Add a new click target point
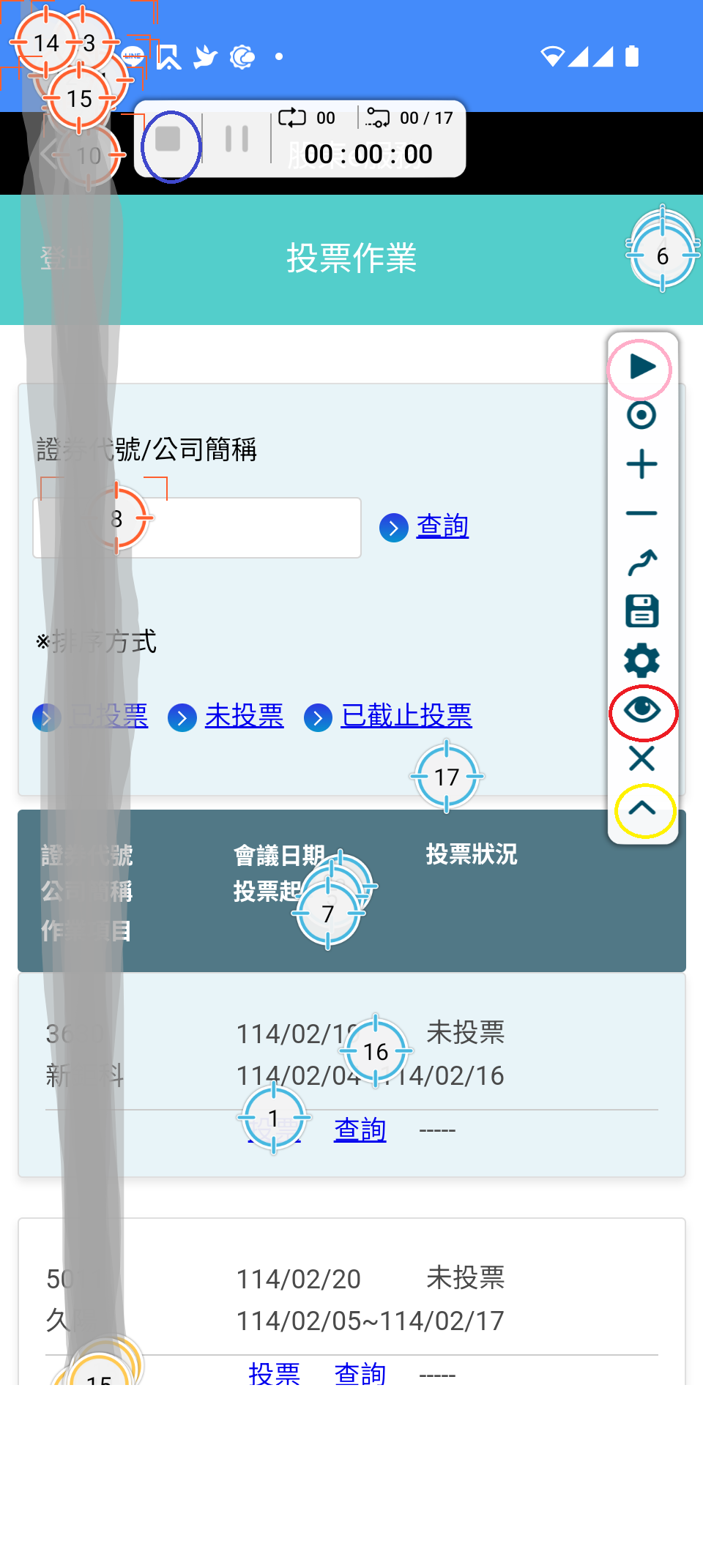The image size is (703, 1568). [641, 464]
